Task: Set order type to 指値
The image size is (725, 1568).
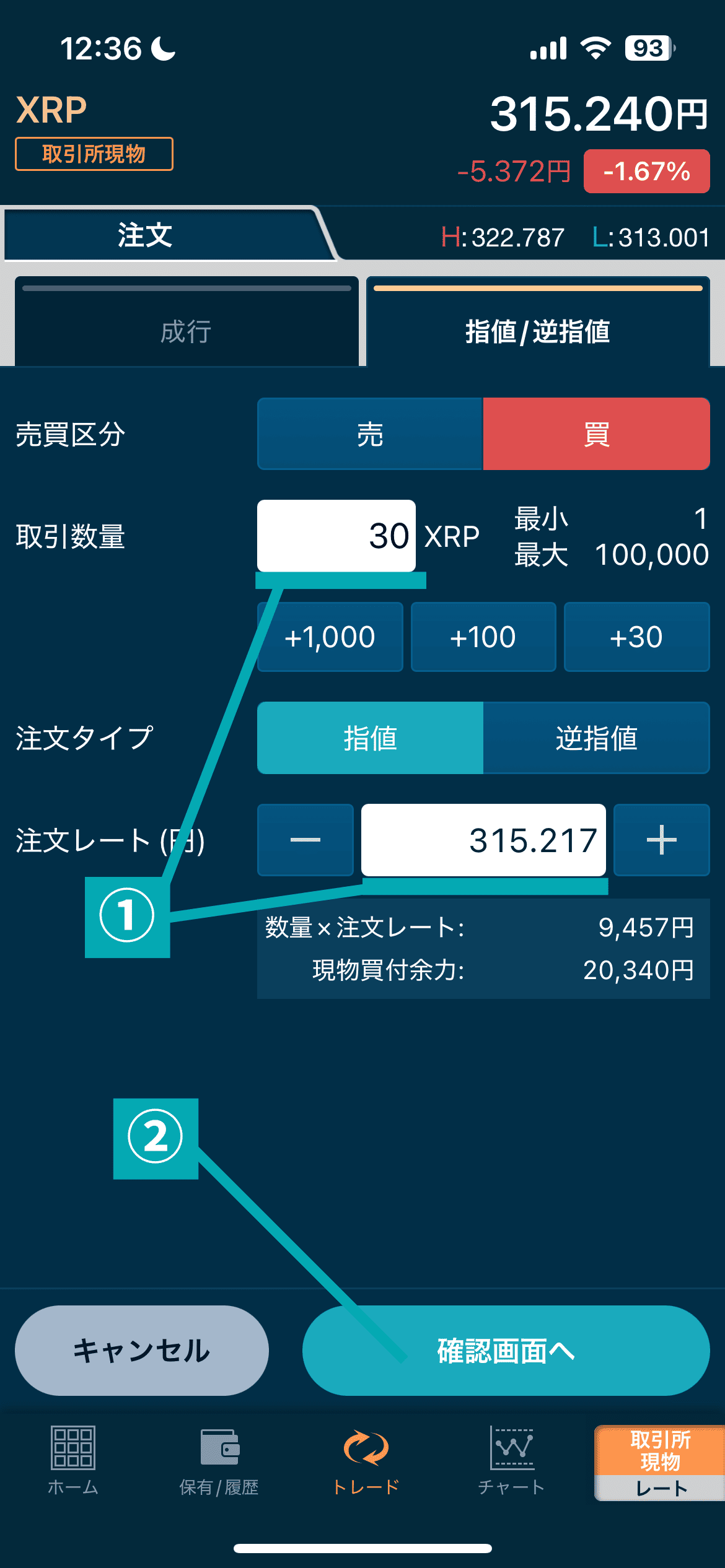Action: (x=370, y=738)
